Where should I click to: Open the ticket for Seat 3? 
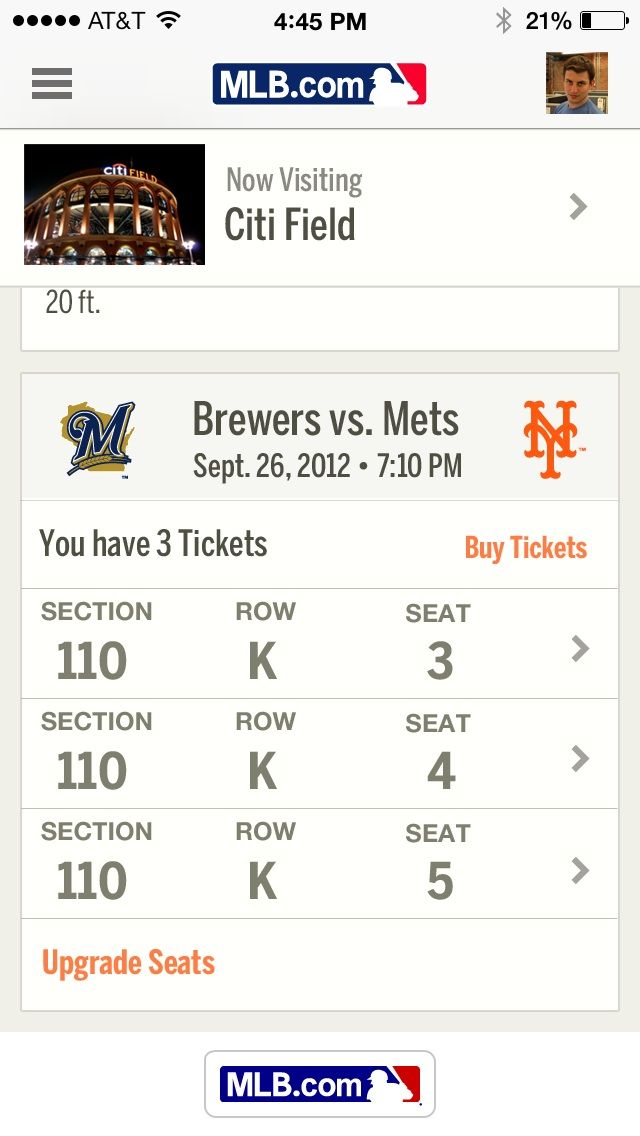(x=320, y=645)
